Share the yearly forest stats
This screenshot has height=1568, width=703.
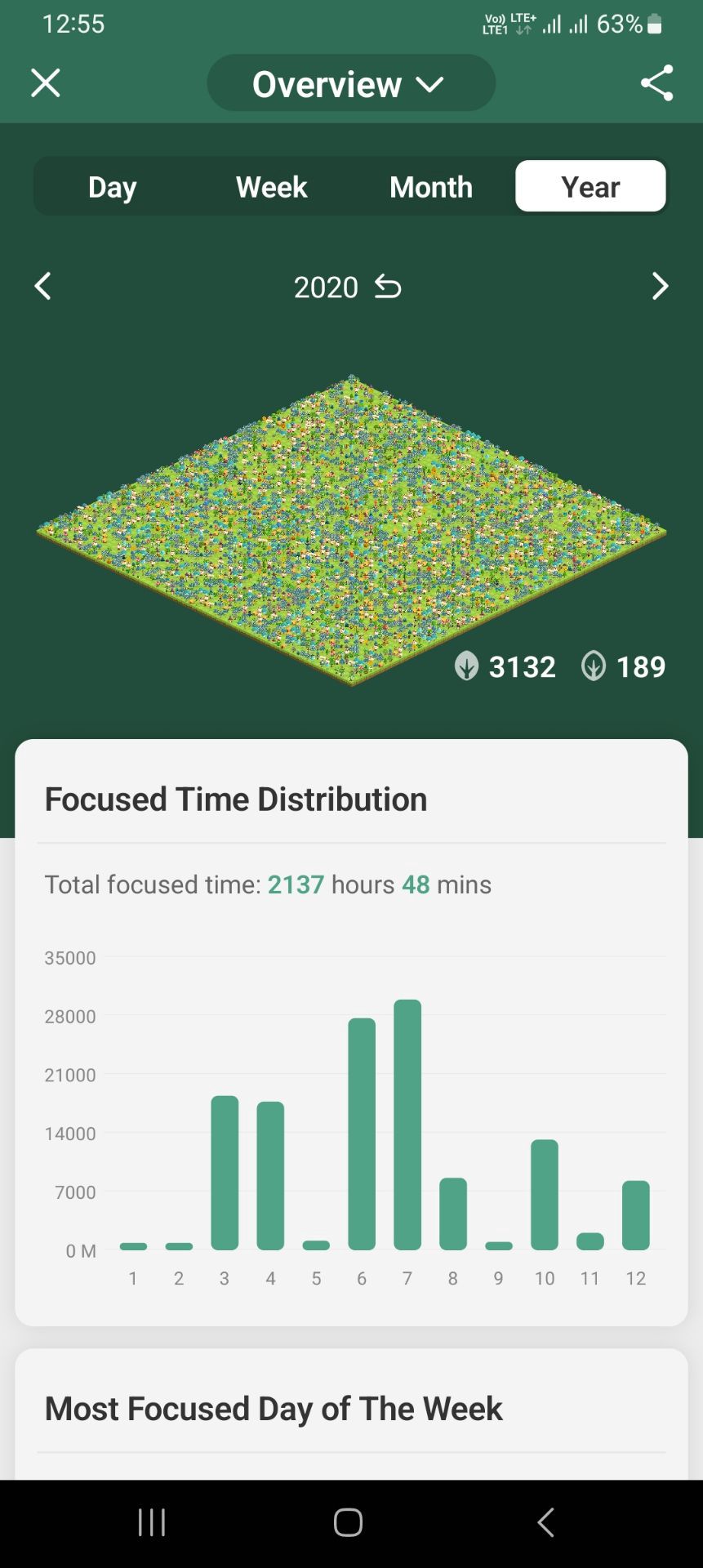click(x=656, y=82)
